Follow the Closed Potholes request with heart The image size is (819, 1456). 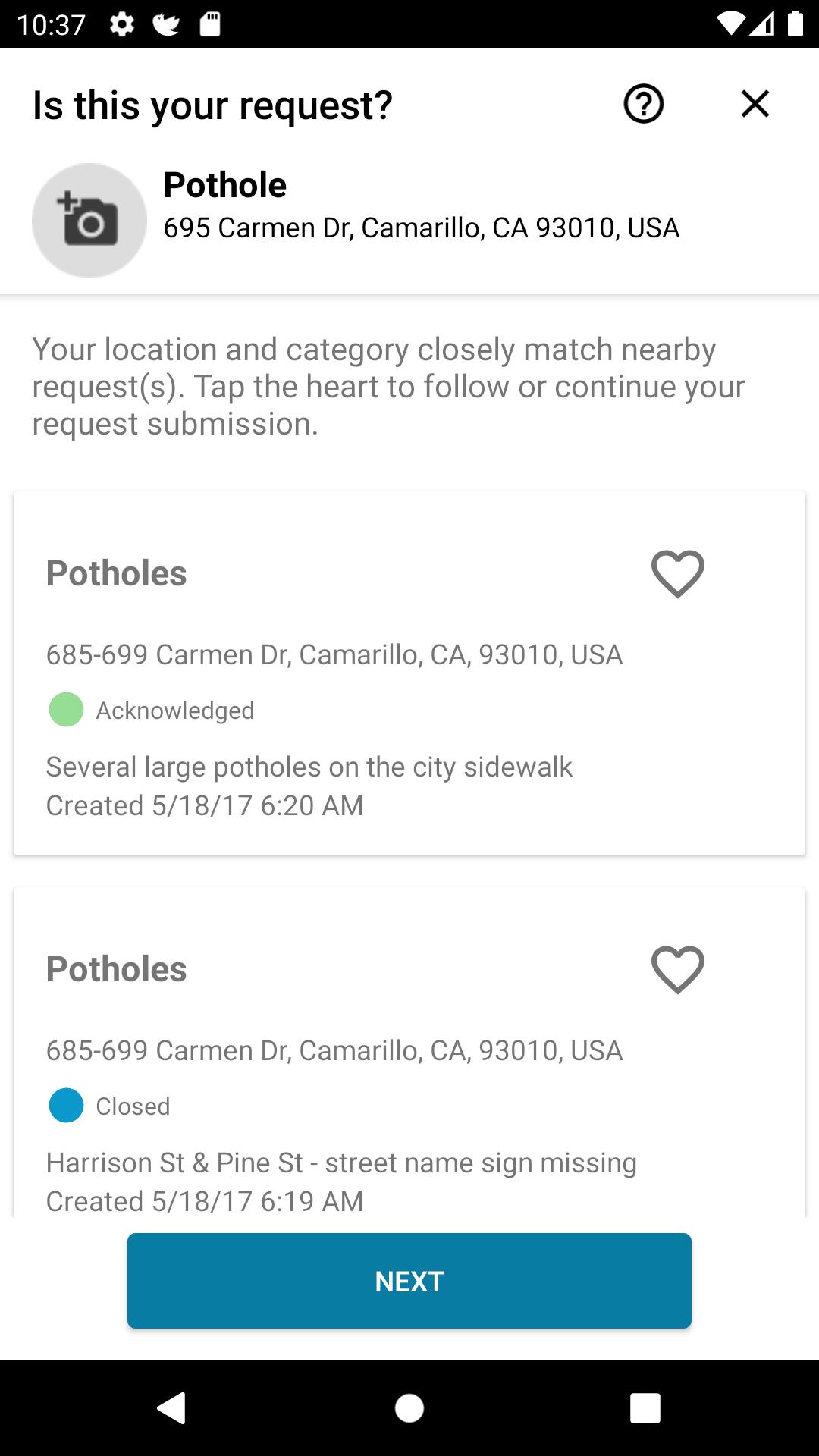678,969
